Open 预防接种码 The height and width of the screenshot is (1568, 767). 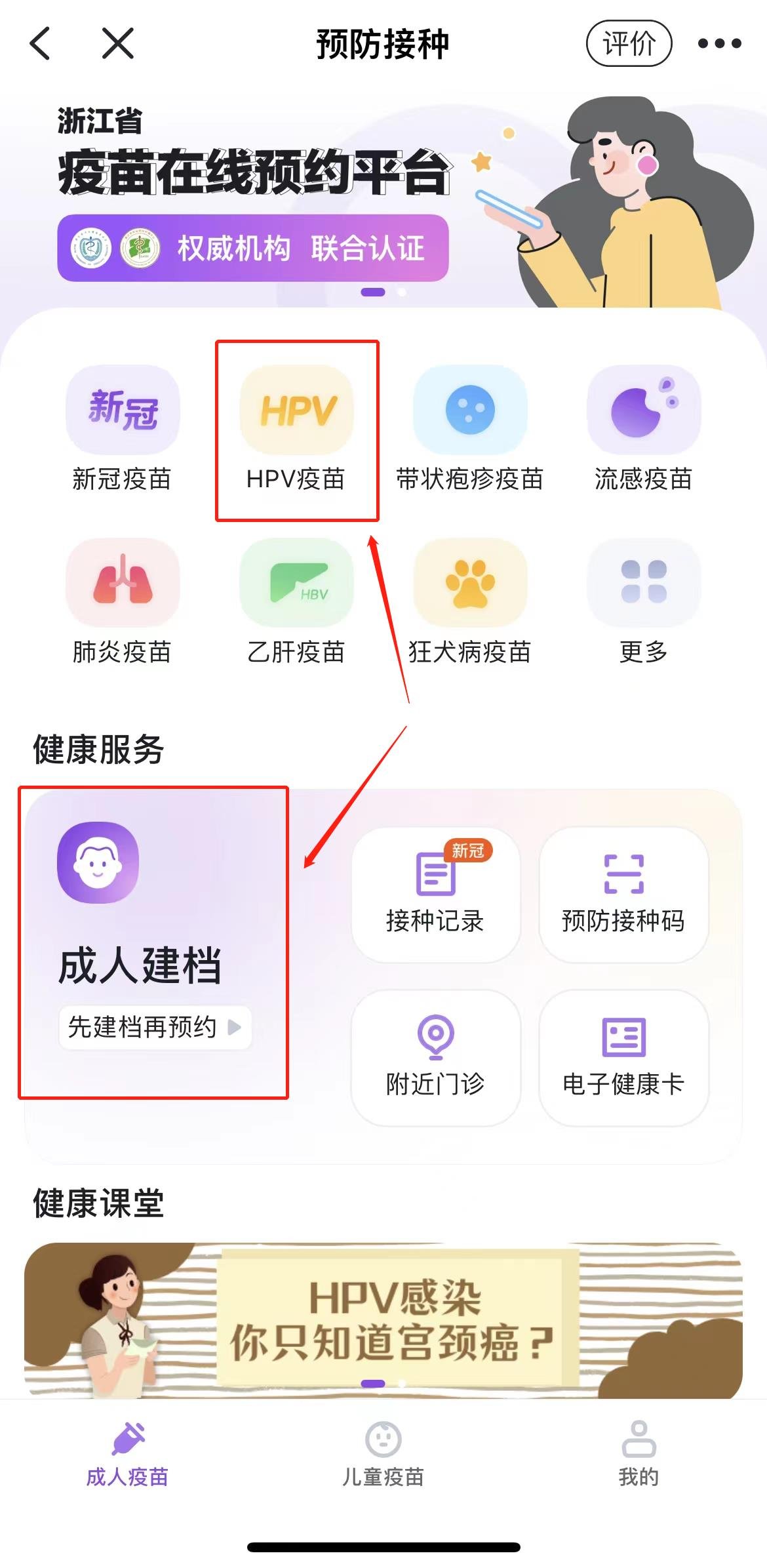(623, 895)
